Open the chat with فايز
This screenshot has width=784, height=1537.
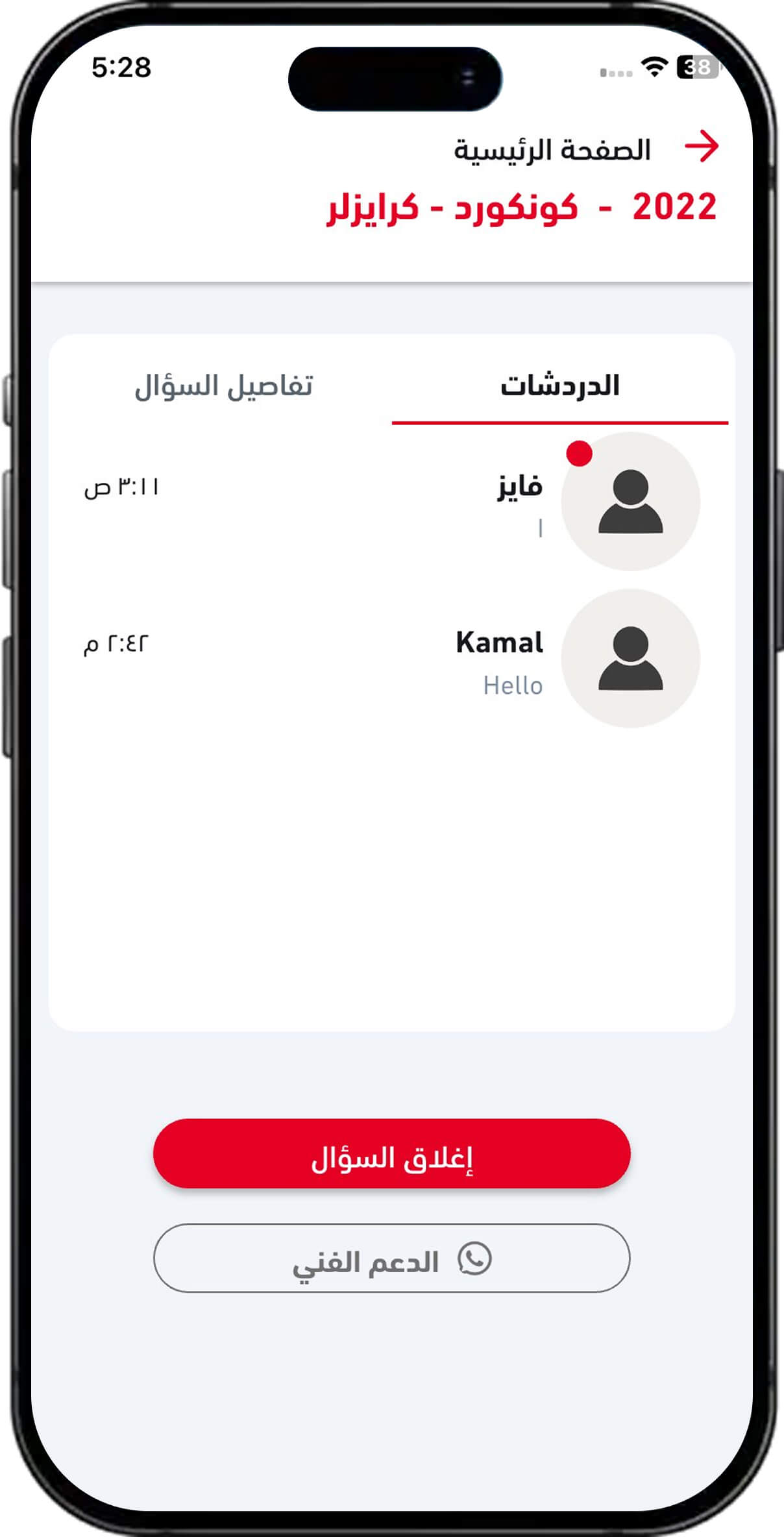tap(392, 501)
